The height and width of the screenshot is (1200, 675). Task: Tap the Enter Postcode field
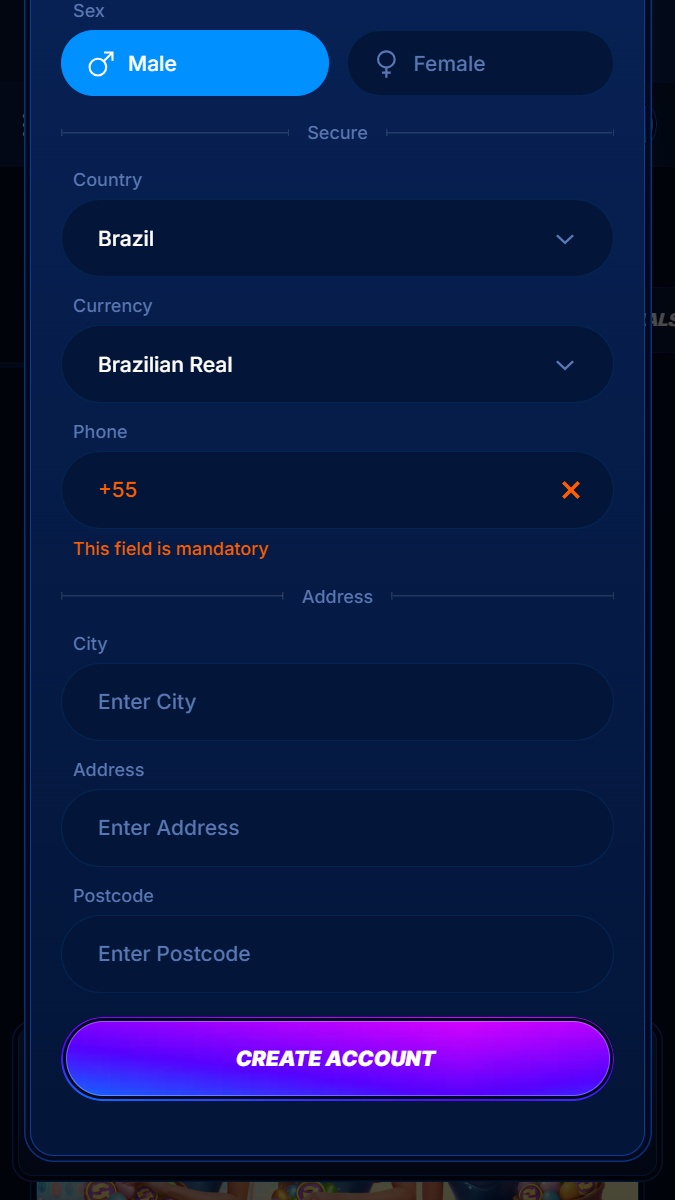tap(337, 954)
